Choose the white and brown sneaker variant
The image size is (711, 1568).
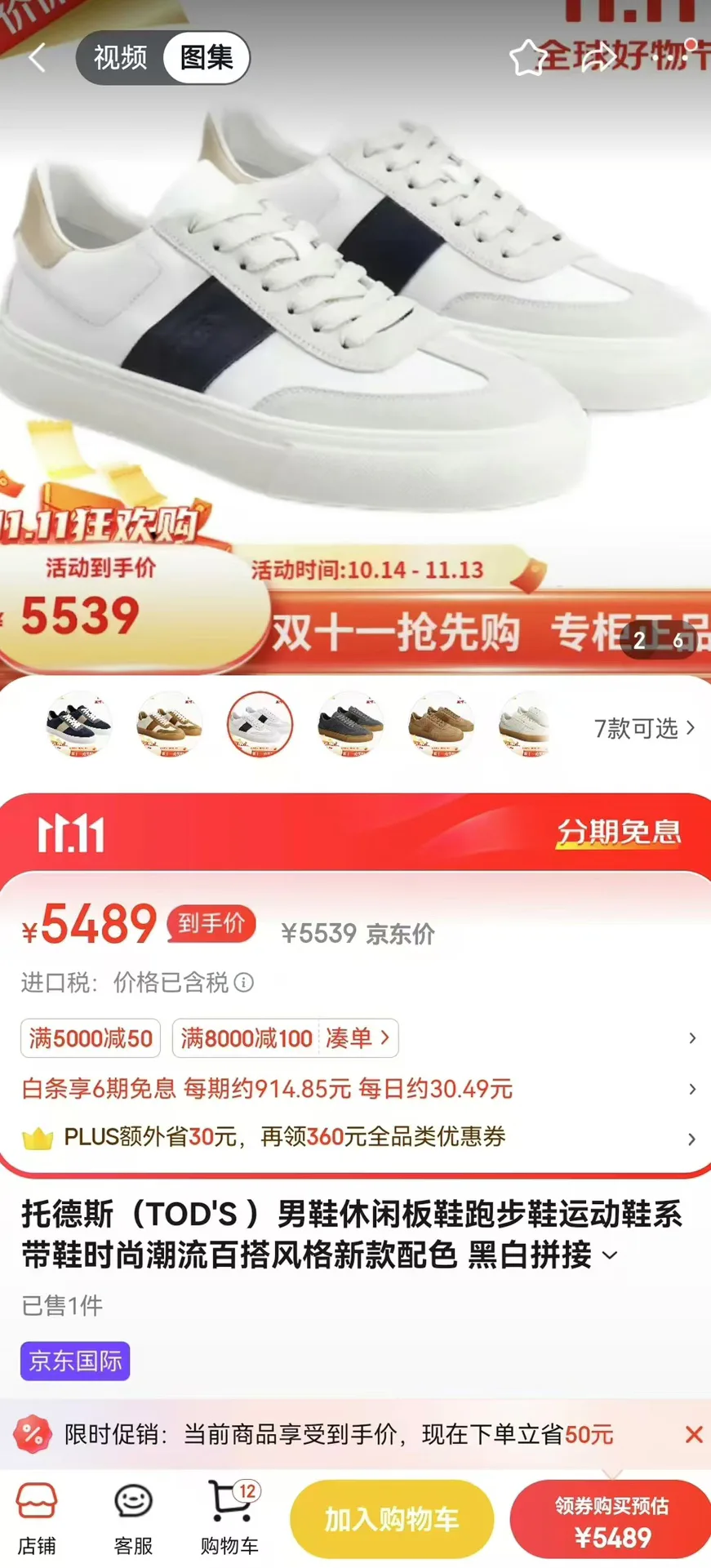(169, 725)
